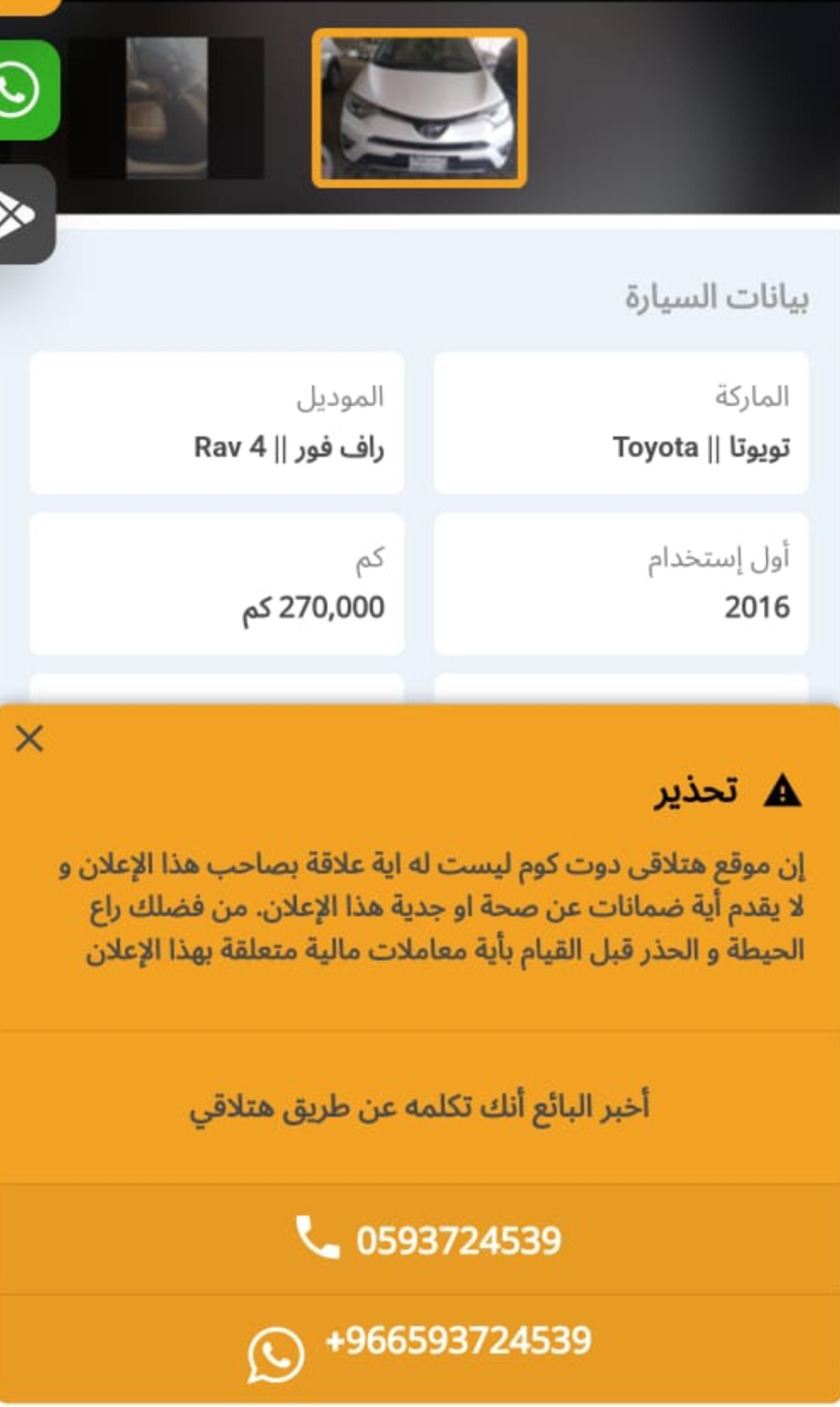
Task: Tap the grey share button
Action: (23, 214)
